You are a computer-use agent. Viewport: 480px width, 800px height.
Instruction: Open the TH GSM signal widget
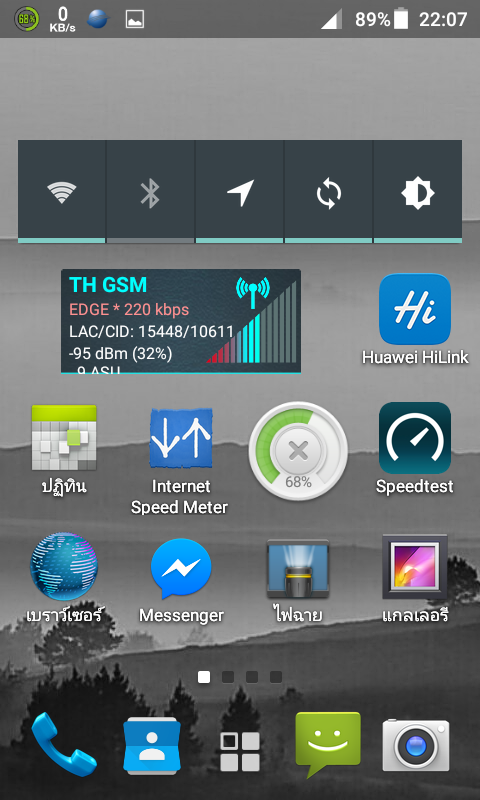(181, 321)
